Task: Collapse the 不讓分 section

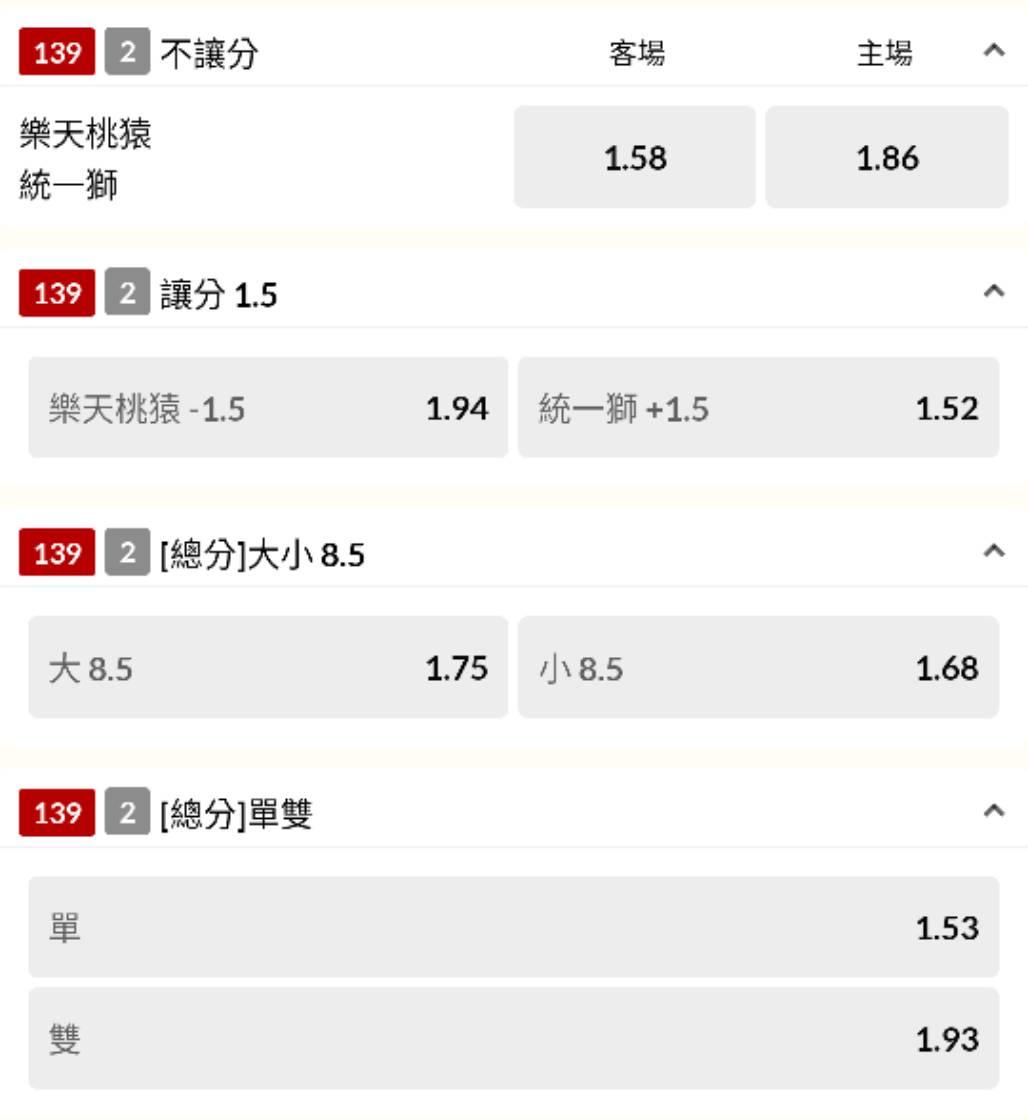Action: coord(993,51)
